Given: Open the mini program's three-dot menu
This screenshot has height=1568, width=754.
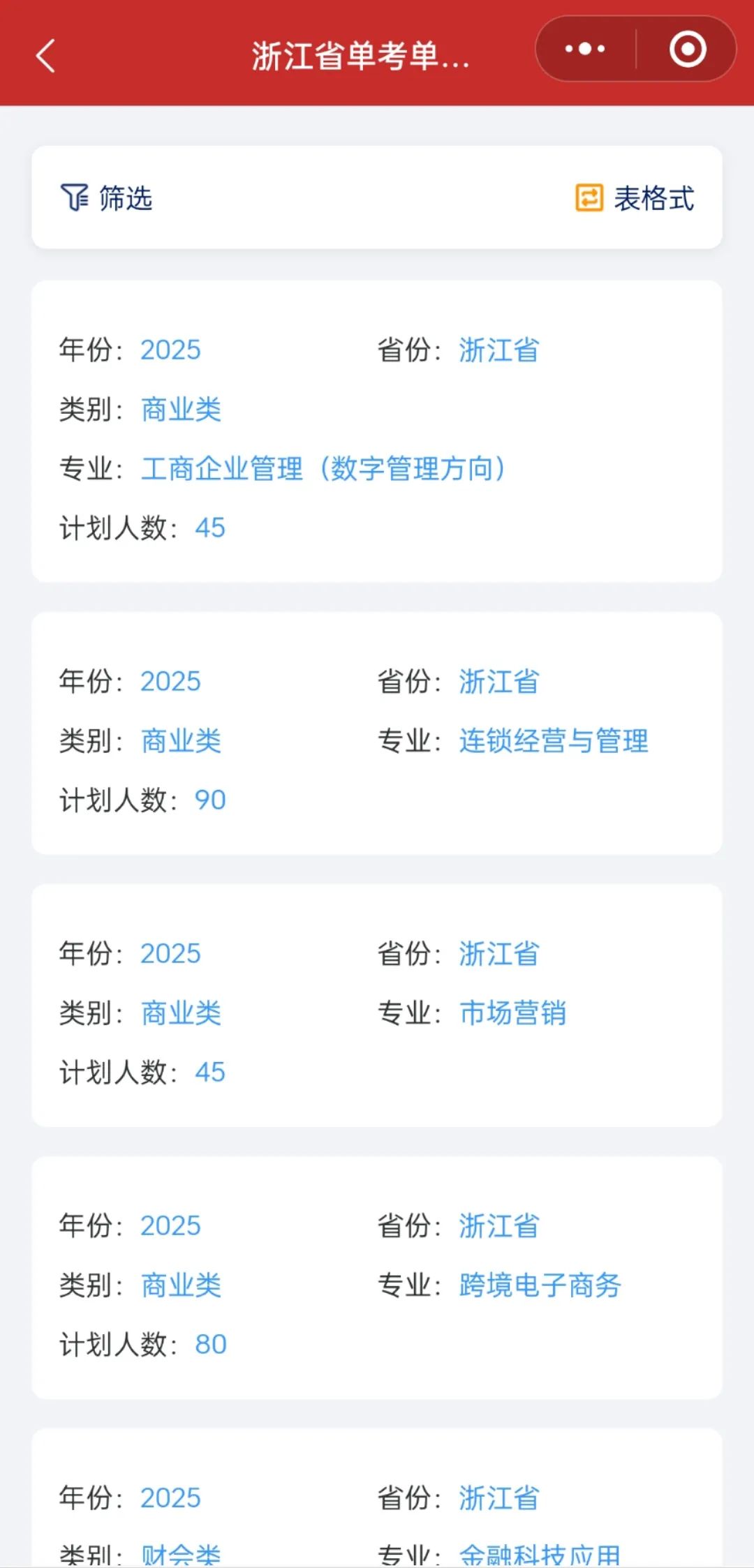Looking at the screenshot, I should 585,49.
